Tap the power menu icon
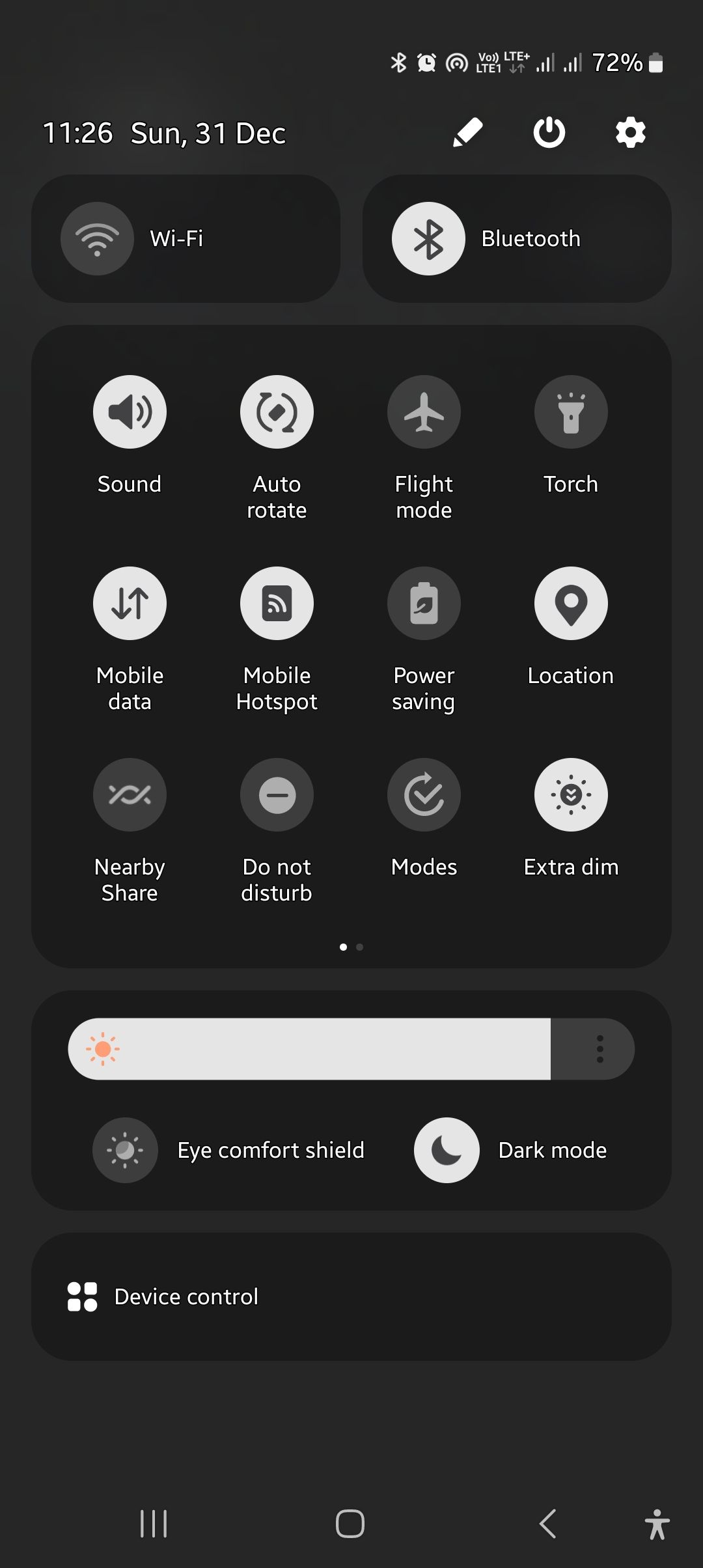Image resolution: width=703 pixels, height=1568 pixels. point(548,132)
